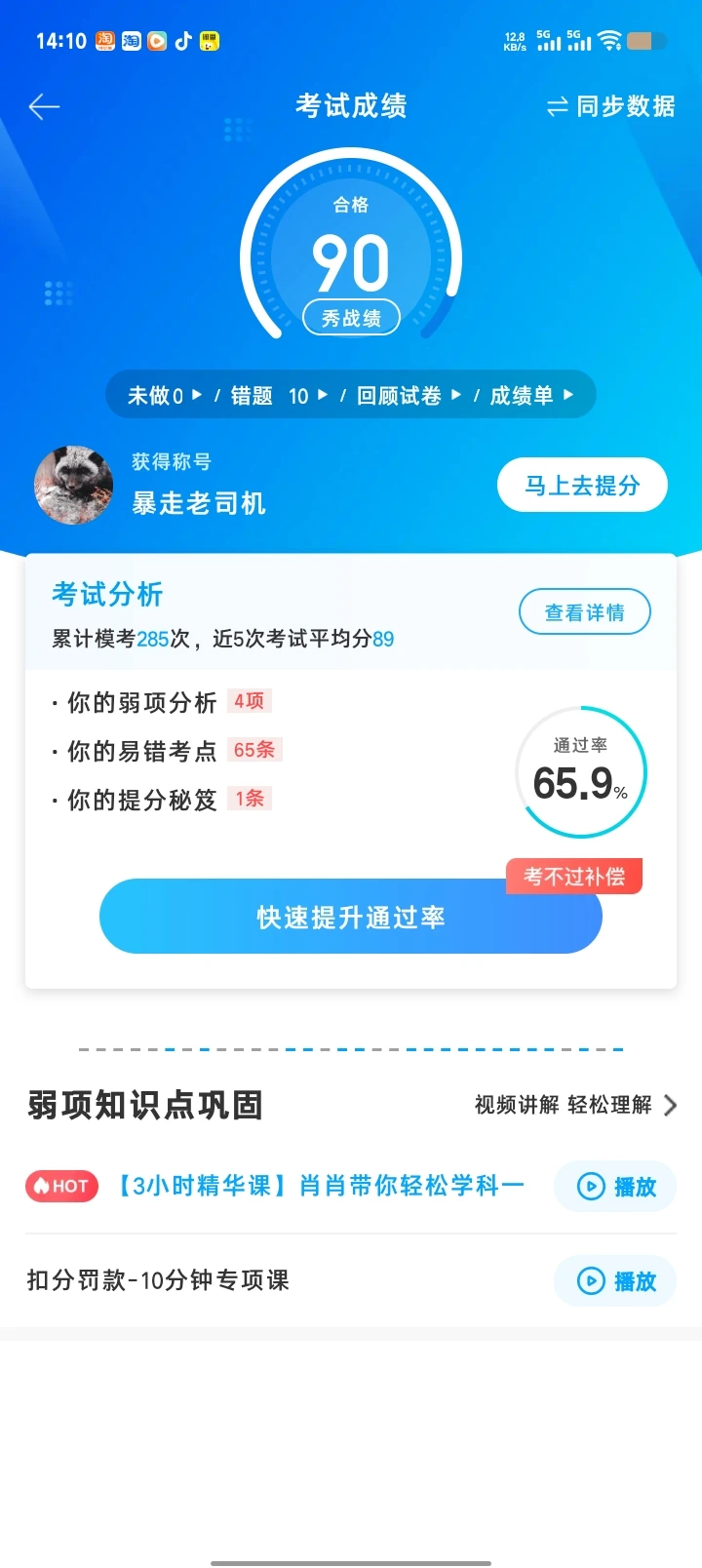Open 你的弱项分析 with 4项
Viewport: 702px width, 1568px height.
point(161,702)
